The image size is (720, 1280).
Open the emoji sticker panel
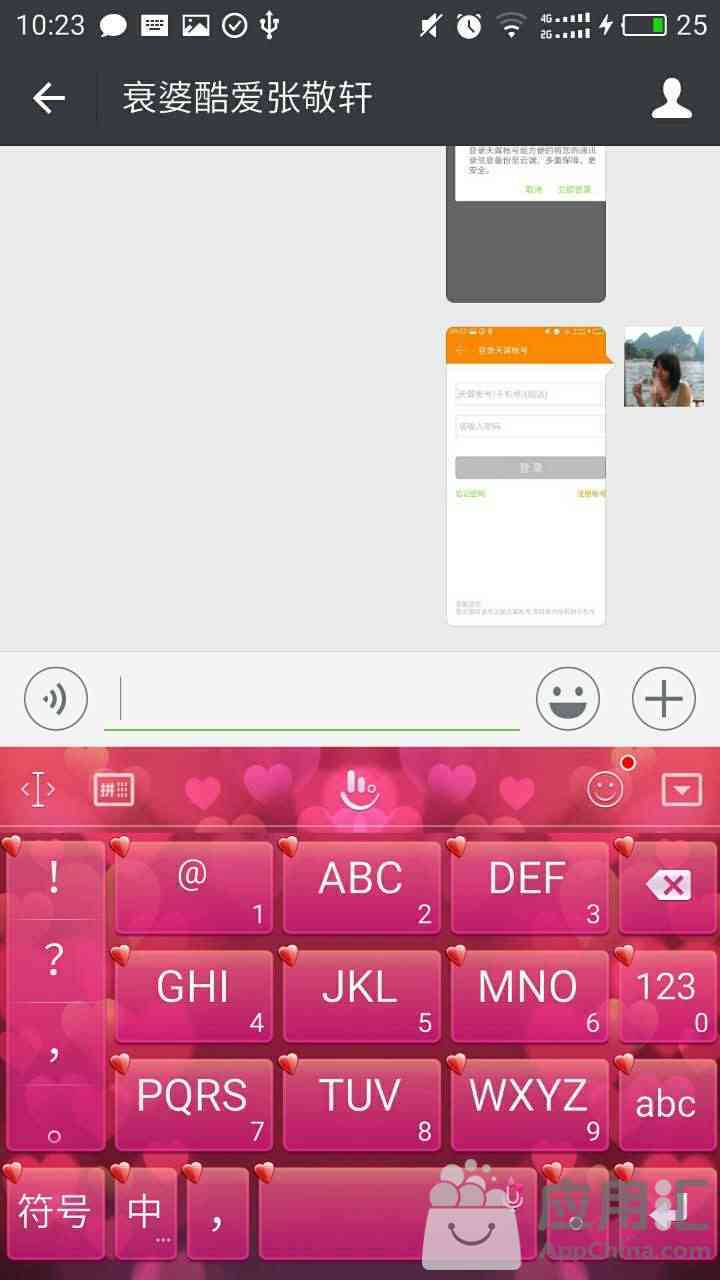click(568, 698)
